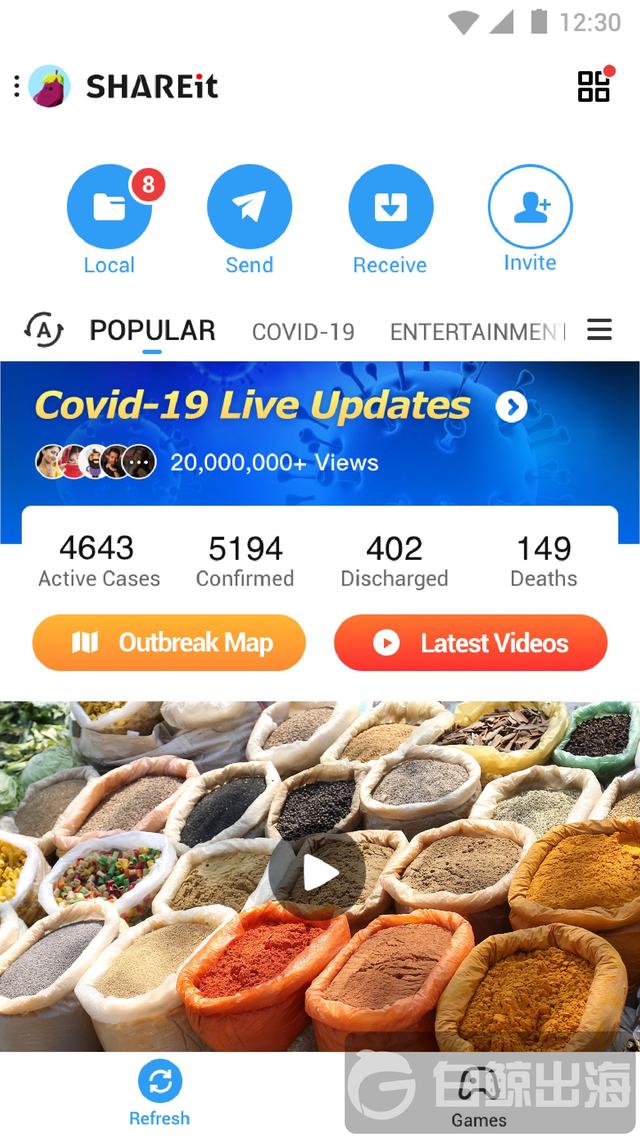Switch to the ENTERTAINMENT tab
This screenshot has height=1138, width=640.
pos(477,332)
